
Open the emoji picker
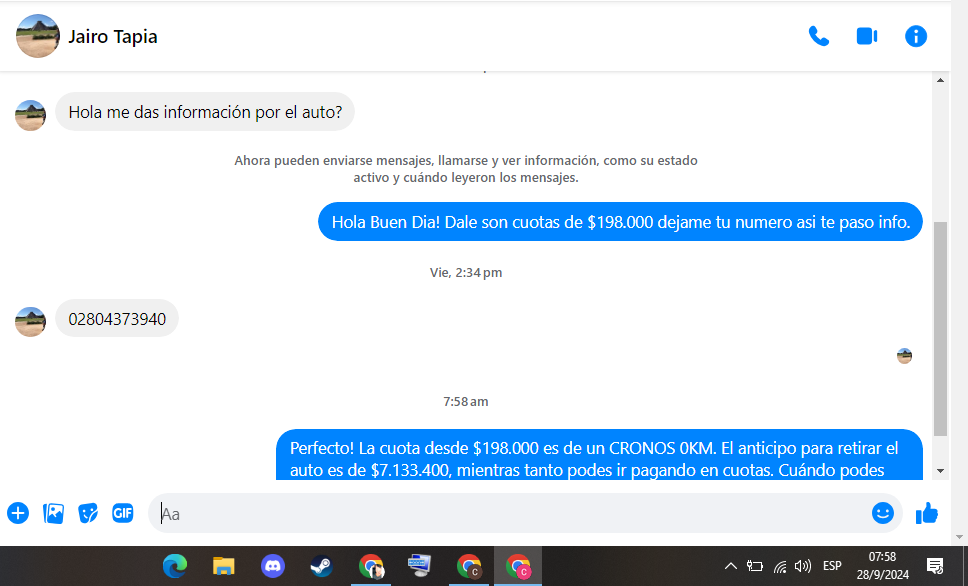[x=882, y=513]
